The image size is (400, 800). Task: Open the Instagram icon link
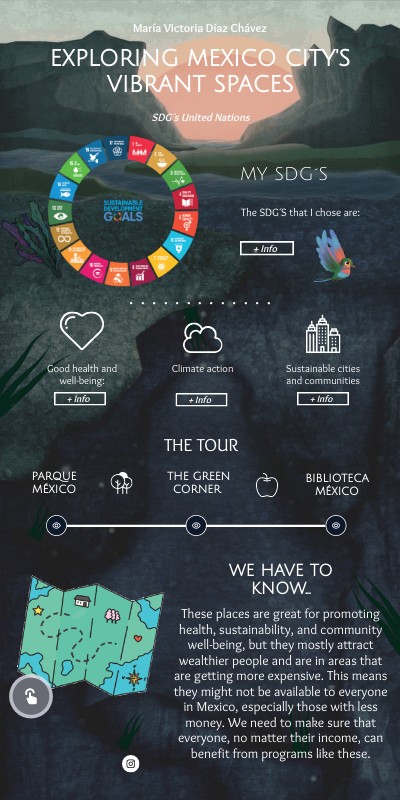pos(131,763)
